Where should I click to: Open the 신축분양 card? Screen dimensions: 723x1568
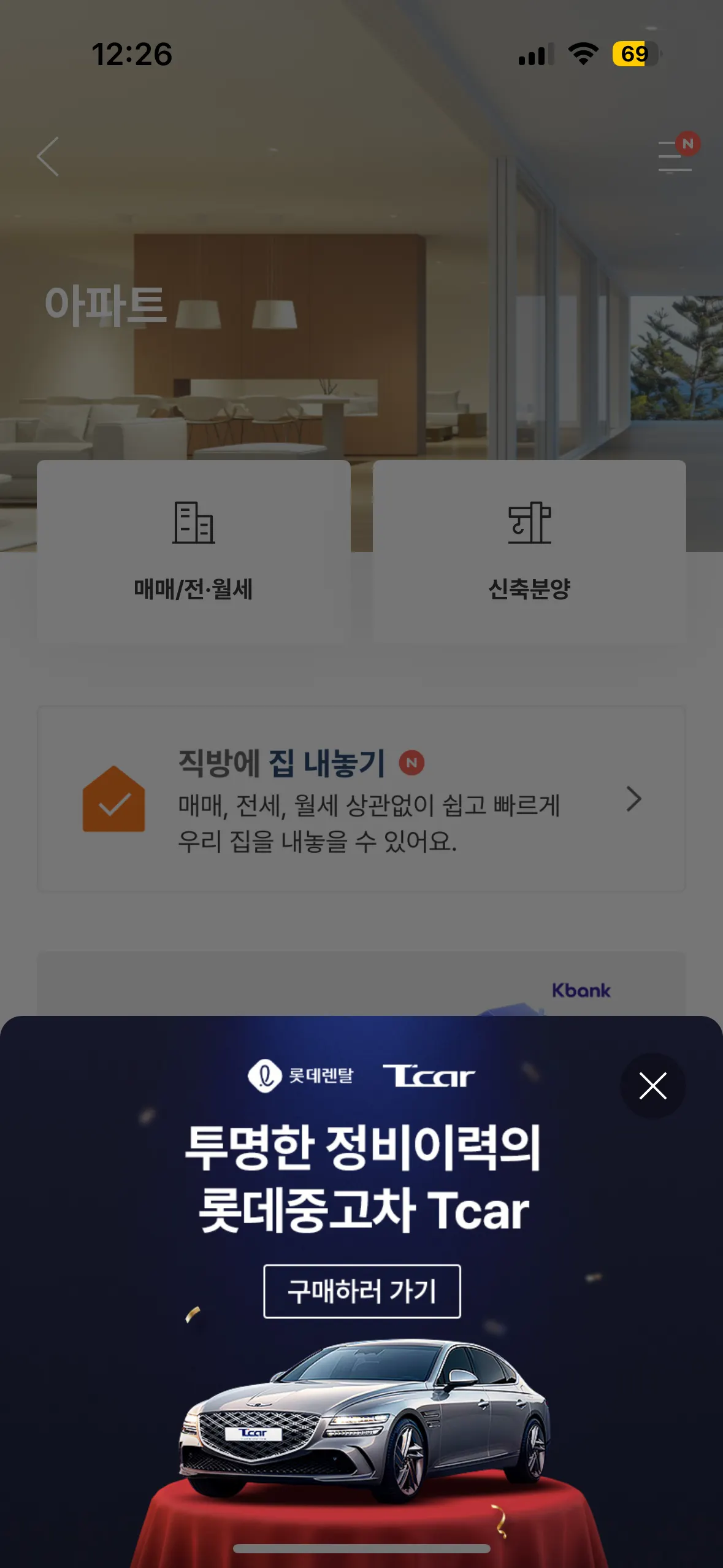click(529, 551)
